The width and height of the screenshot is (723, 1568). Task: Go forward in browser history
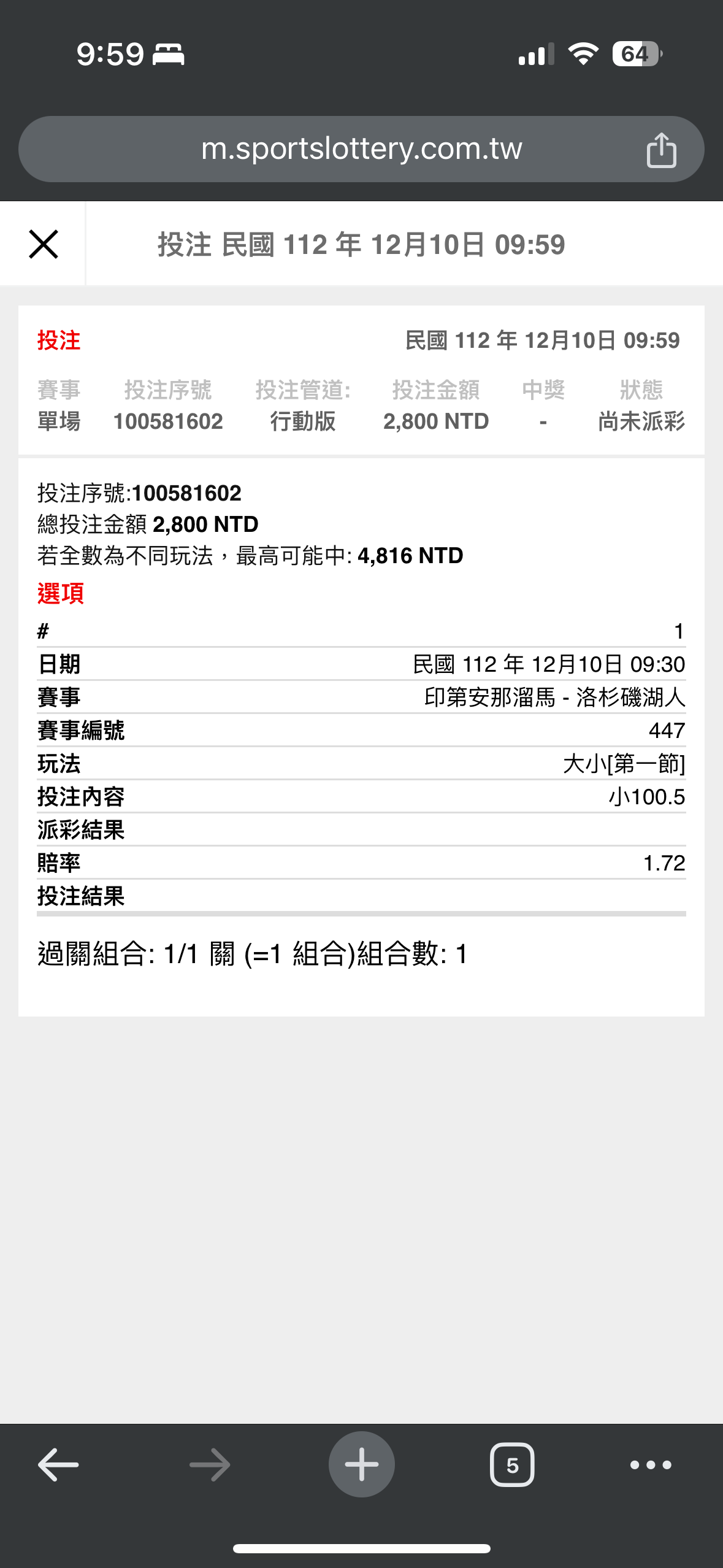tap(210, 1465)
